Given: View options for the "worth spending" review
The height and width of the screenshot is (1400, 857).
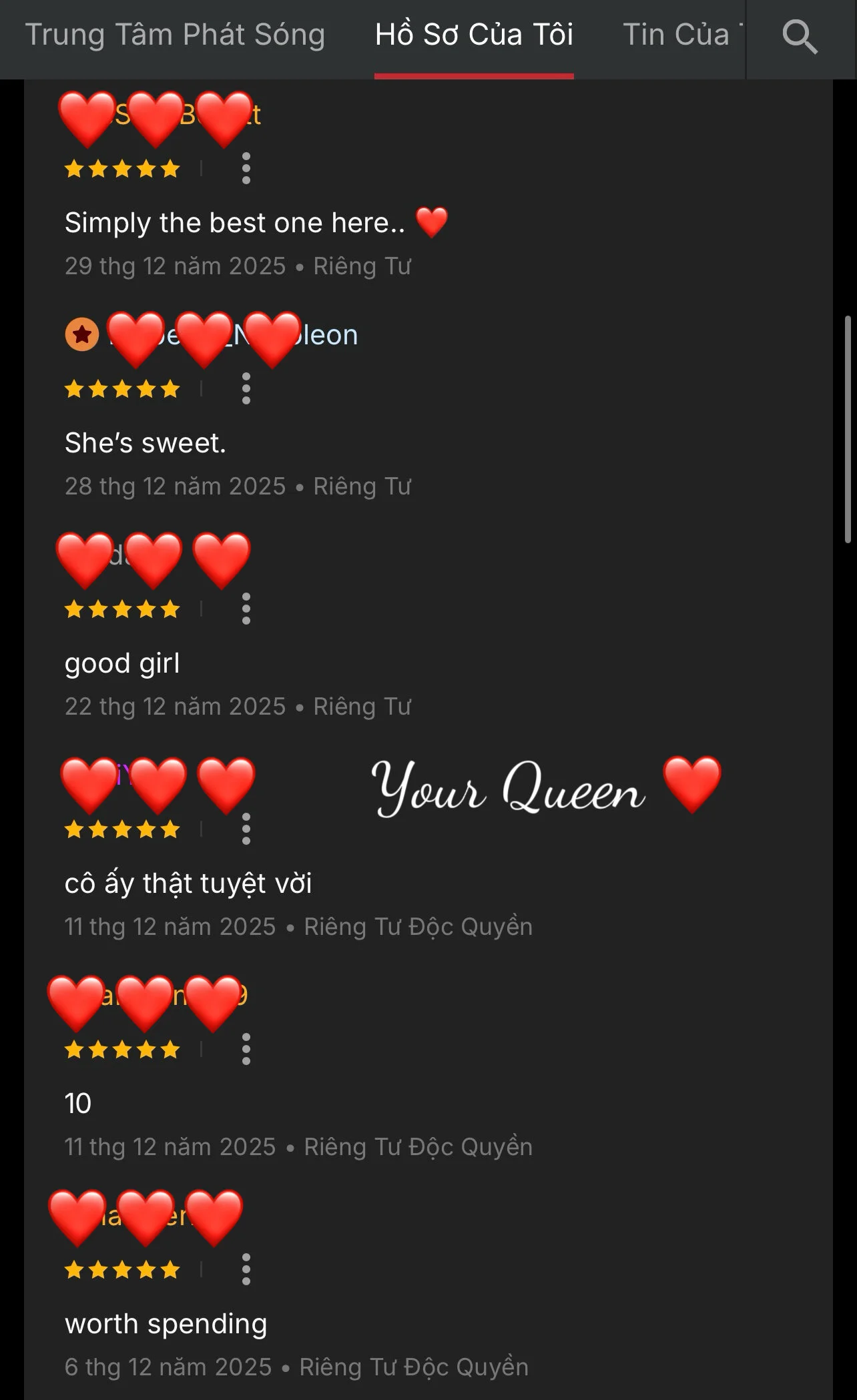Looking at the screenshot, I should tap(246, 1269).
